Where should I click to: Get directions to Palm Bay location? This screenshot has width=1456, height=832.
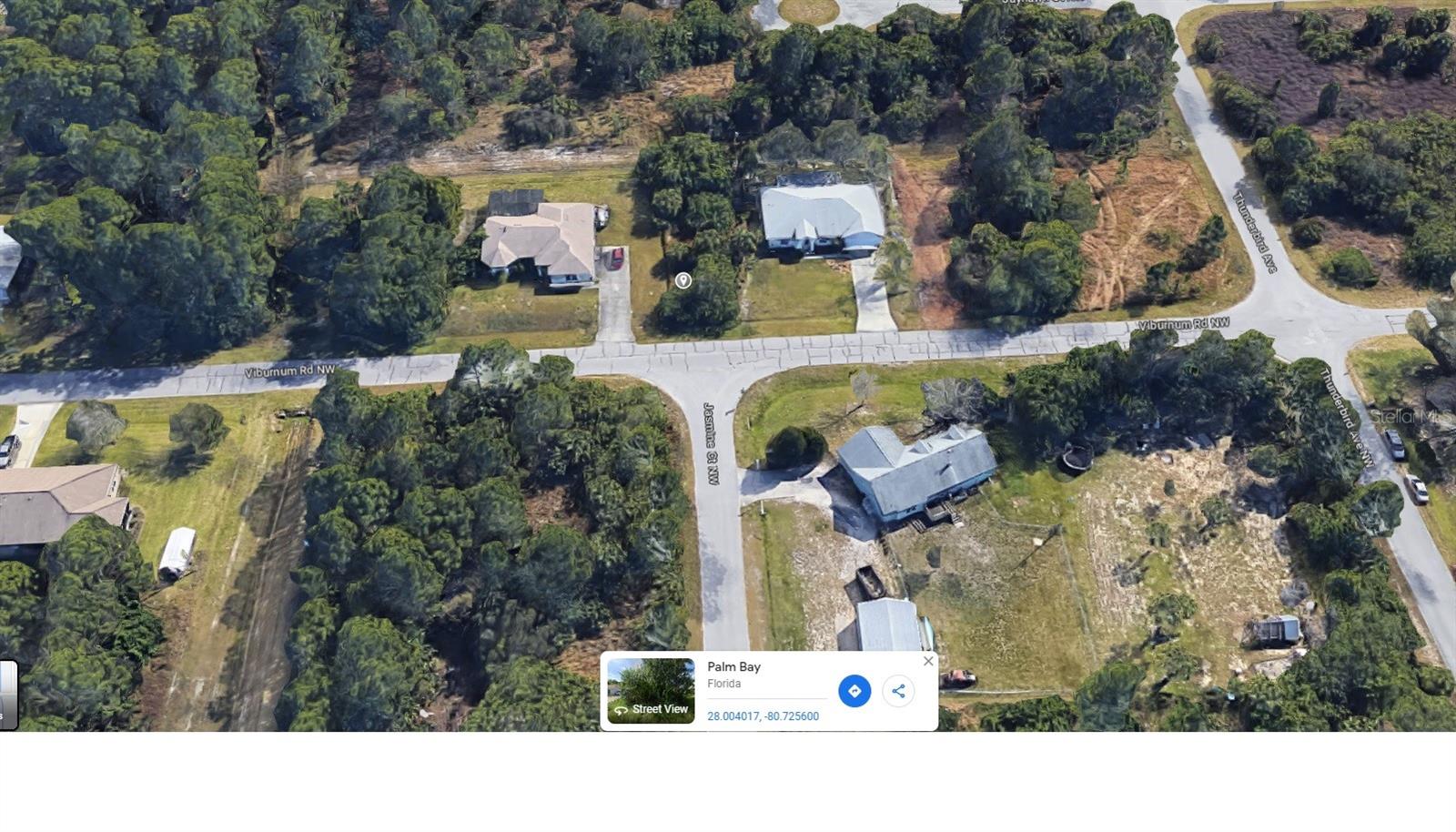[x=854, y=691]
